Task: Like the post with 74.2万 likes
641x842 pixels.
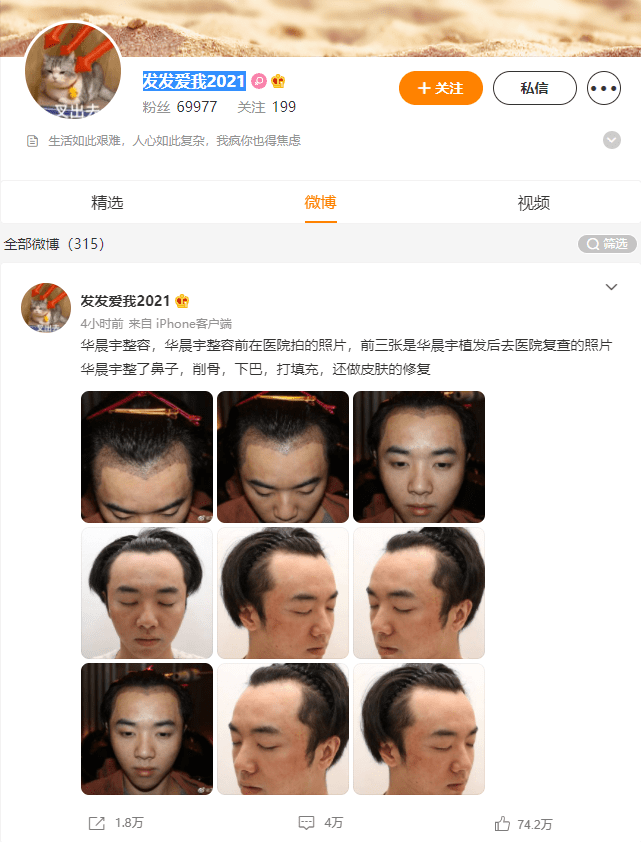Action: (523, 824)
